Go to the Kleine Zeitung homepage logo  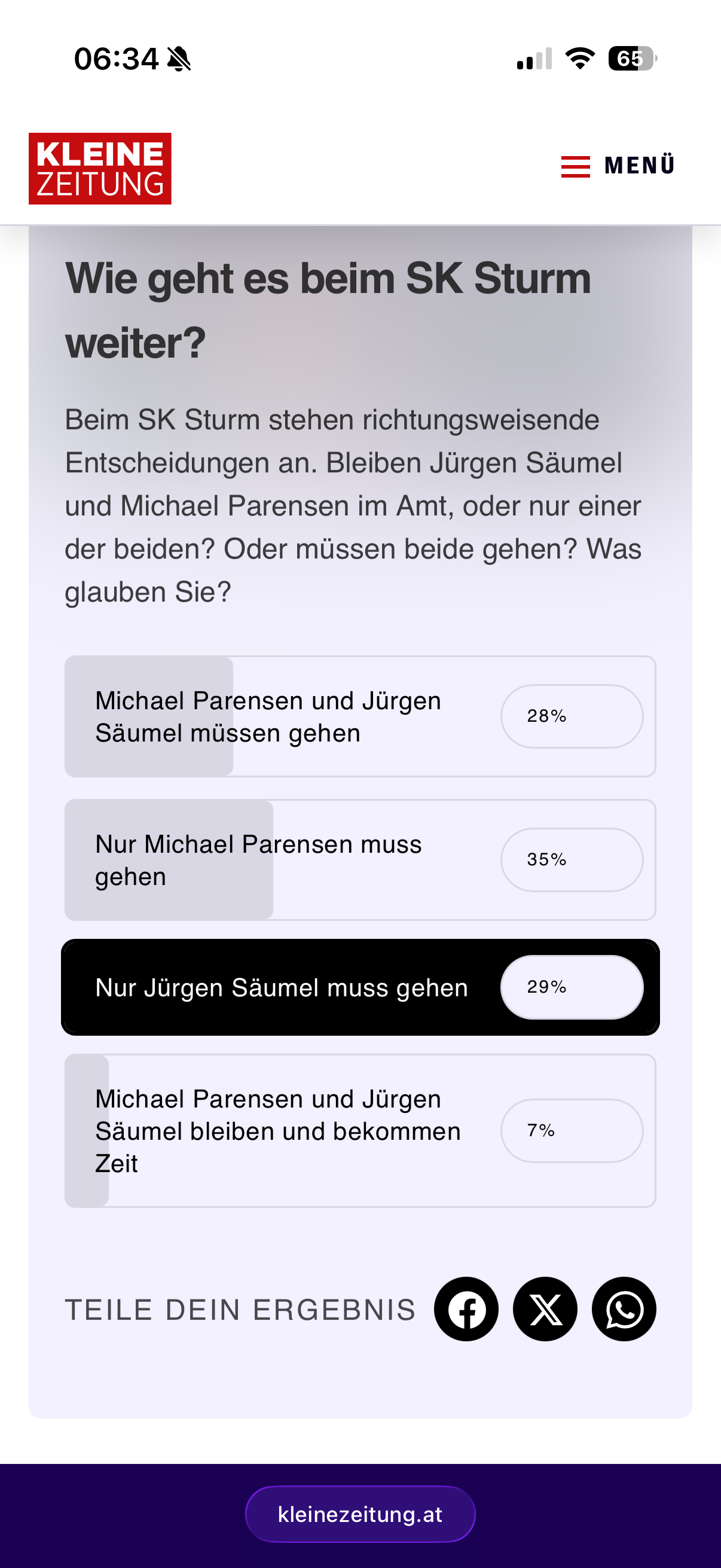pos(100,169)
